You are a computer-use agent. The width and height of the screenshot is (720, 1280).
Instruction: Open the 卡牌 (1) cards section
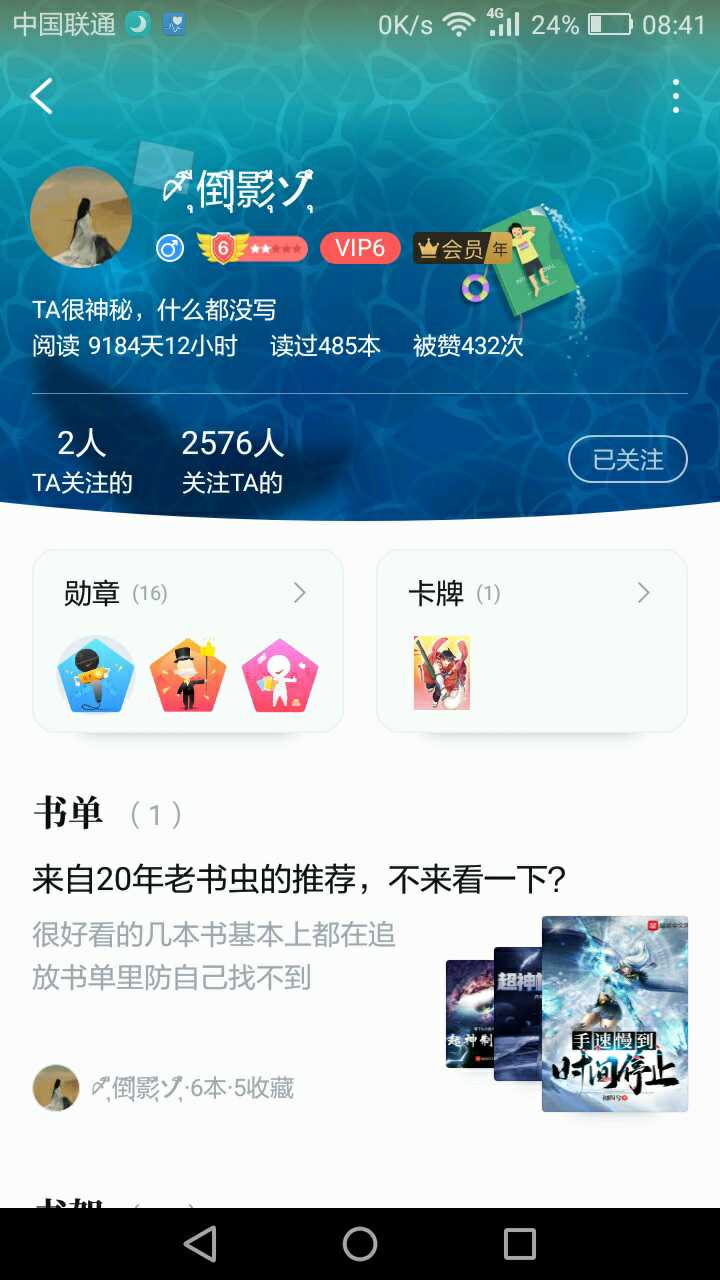(532, 641)
